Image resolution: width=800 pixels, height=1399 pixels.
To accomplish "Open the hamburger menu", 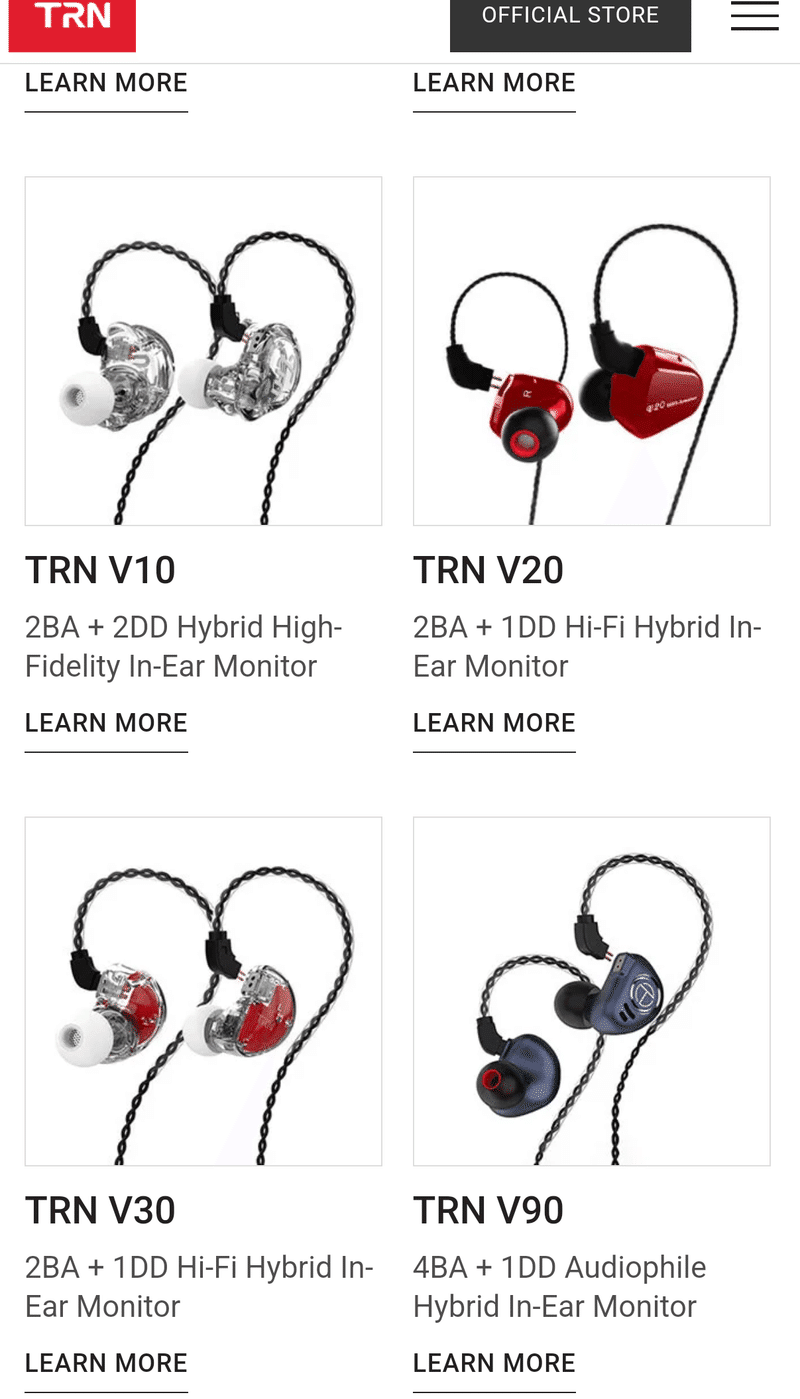I will (x=754, y=15).
